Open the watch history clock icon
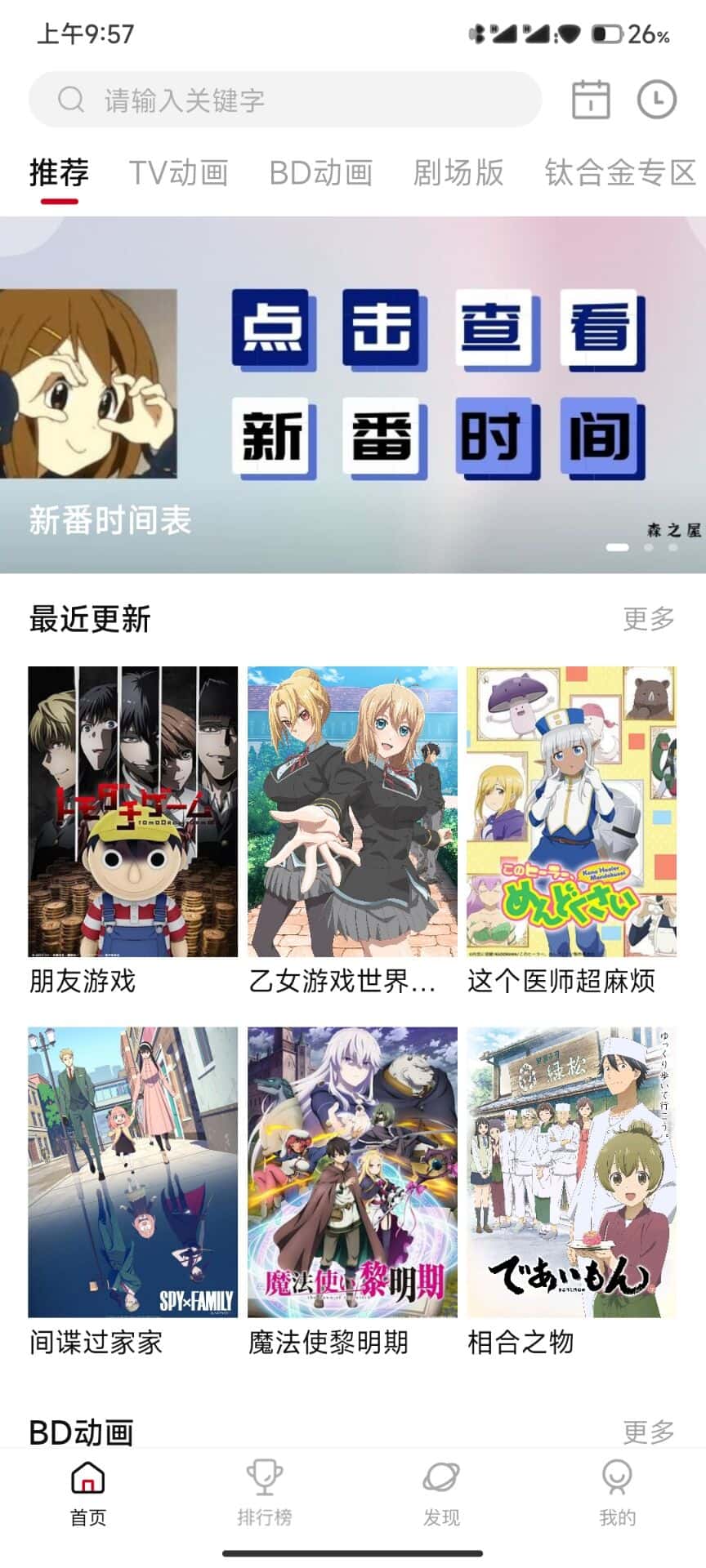Image resolution: width=706 pixels, height=1568 pixels. tap(656, 100)
